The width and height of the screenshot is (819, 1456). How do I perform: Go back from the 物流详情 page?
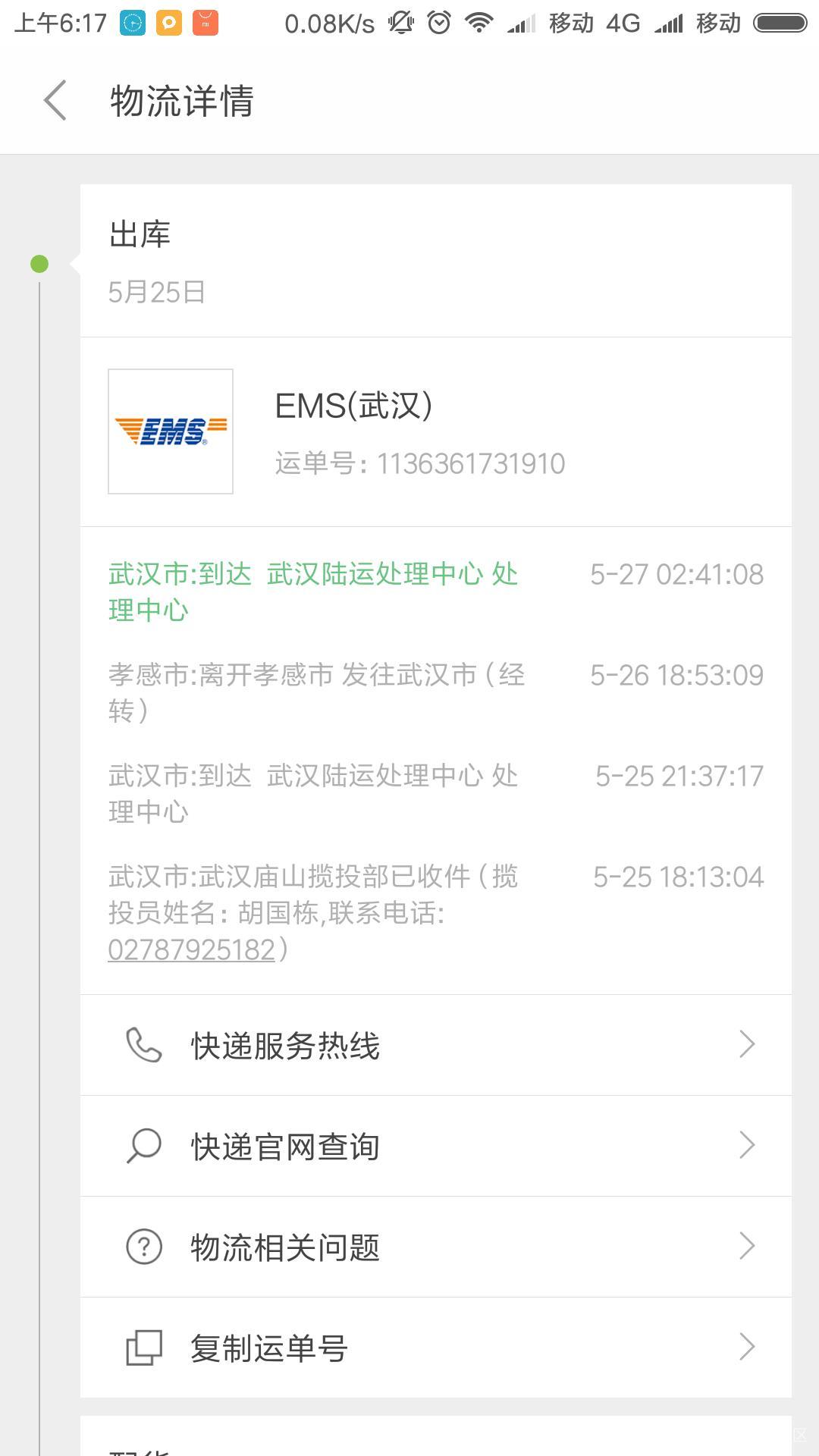[55, 100]
